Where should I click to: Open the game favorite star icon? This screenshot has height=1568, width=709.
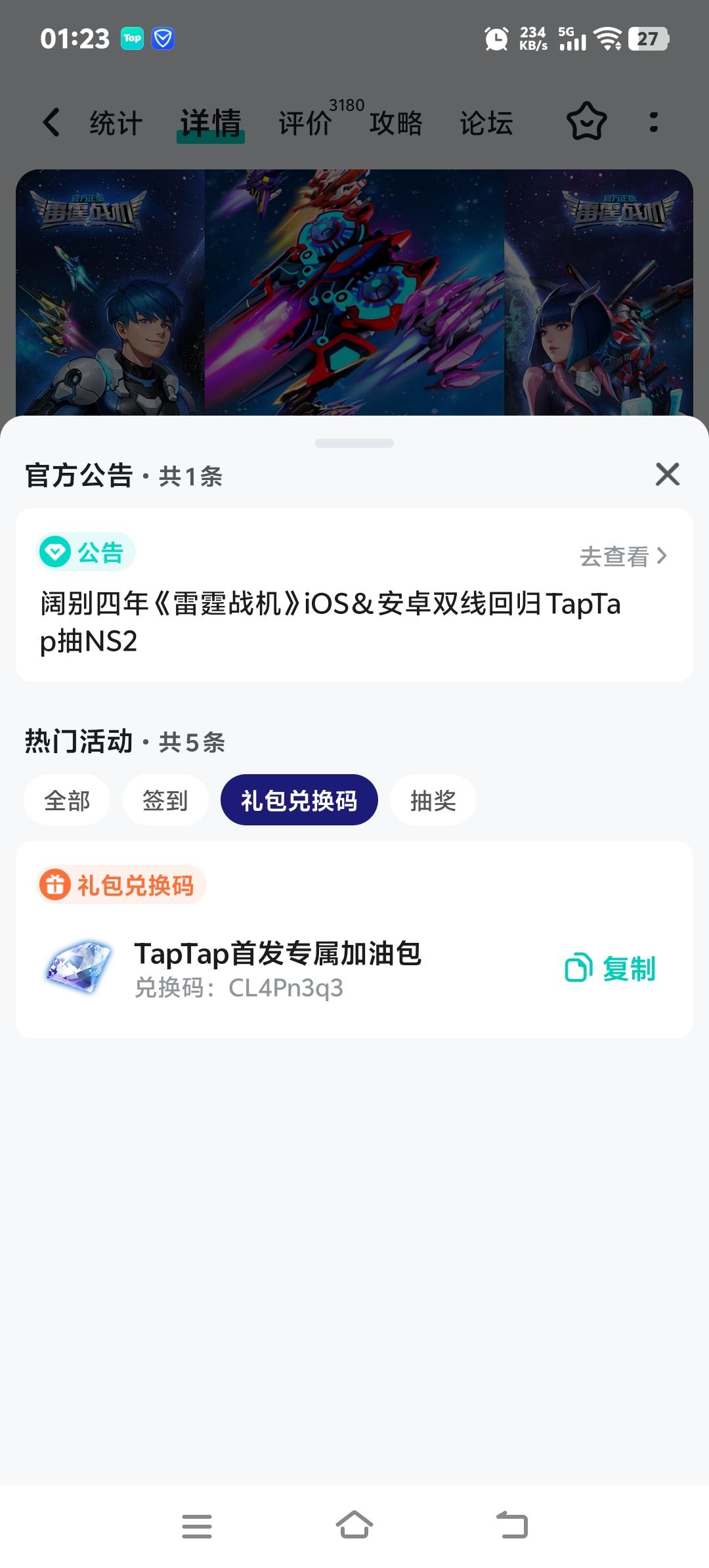[586, 121]
